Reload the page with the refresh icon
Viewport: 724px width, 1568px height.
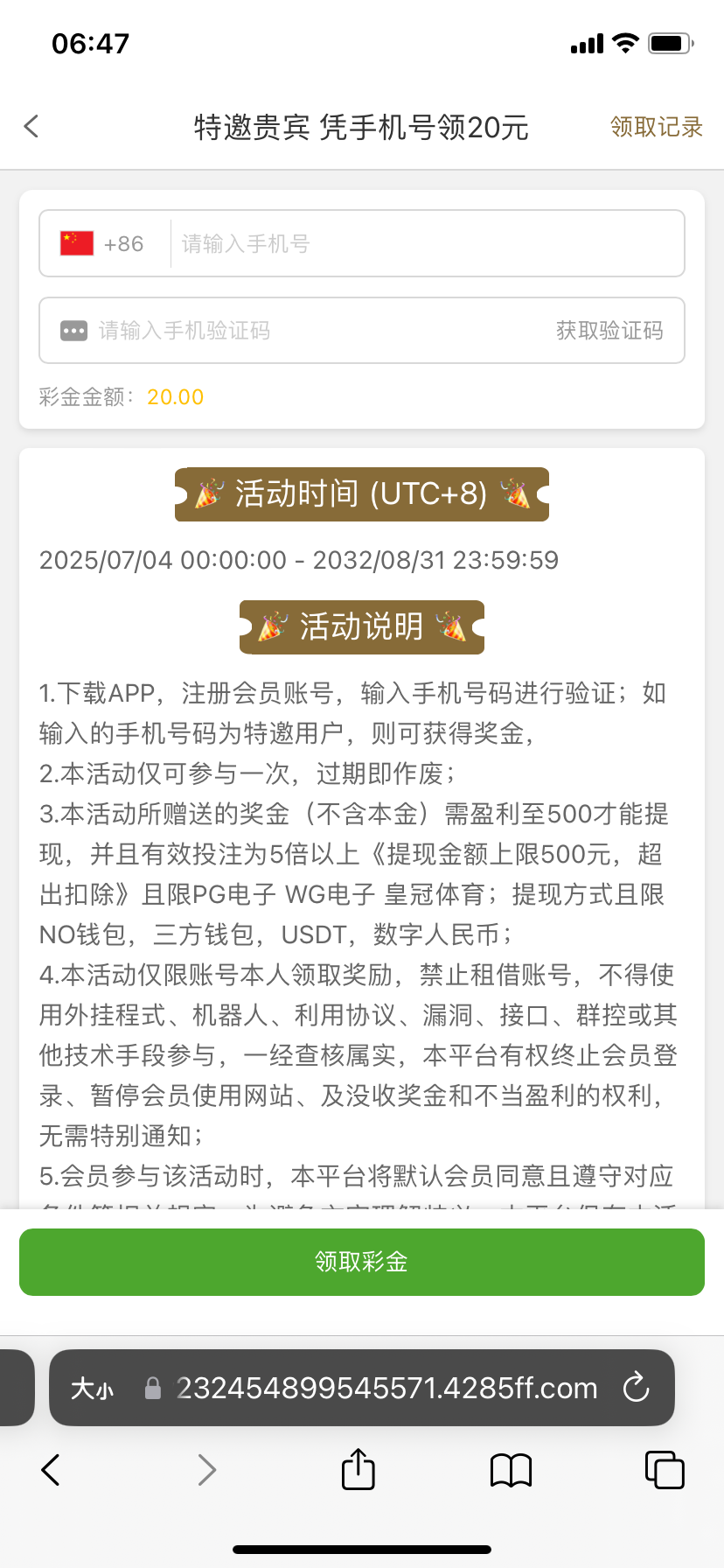636,1388
